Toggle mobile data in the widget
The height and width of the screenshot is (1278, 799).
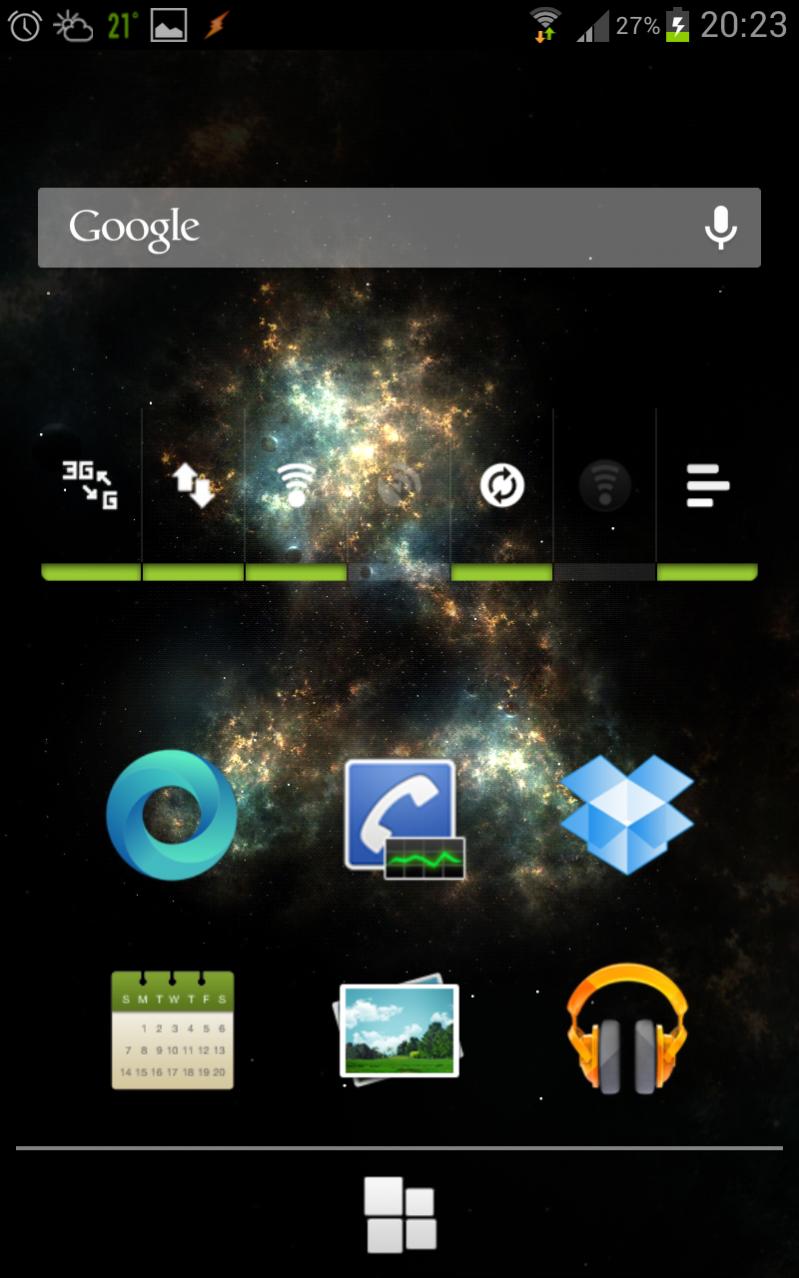(194, 486)
